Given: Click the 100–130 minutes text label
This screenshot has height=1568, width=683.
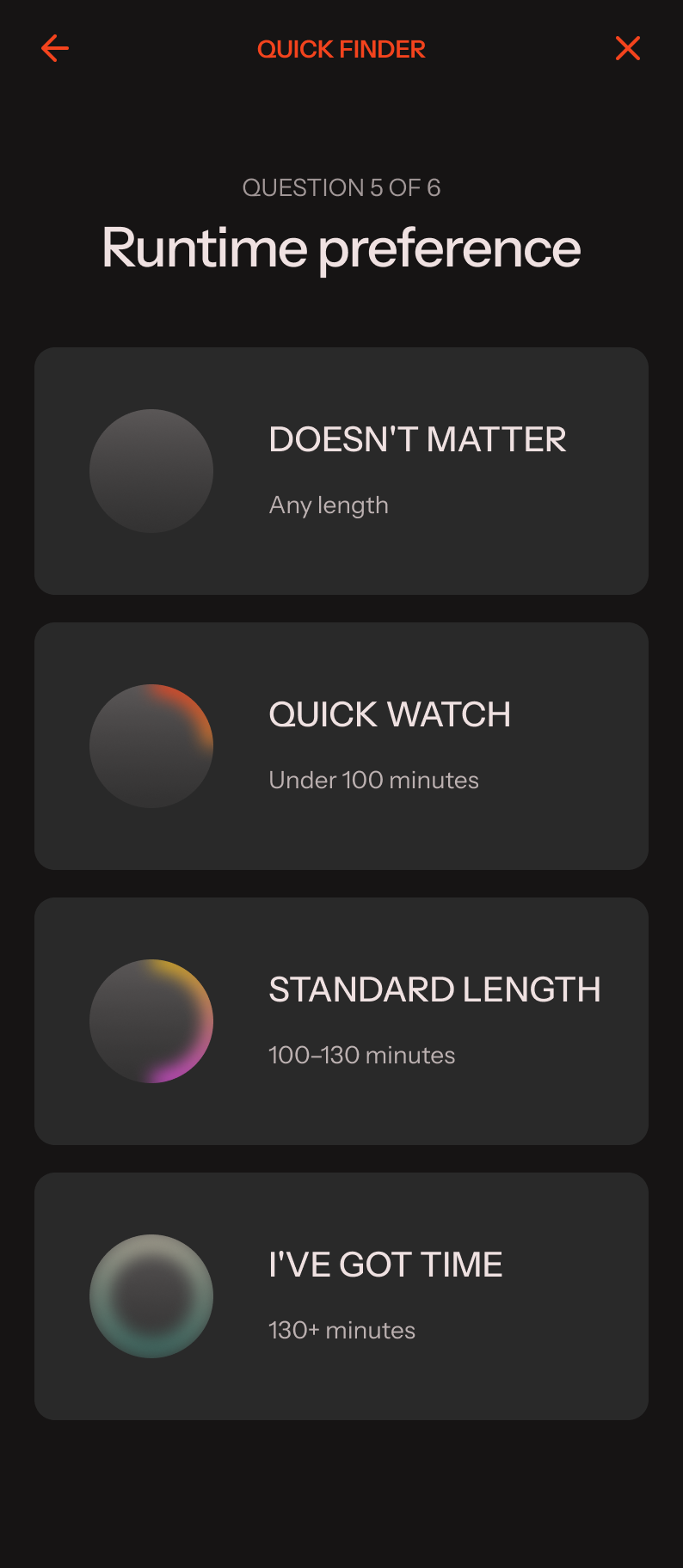Looking at the screenshot, I should pos(361,1056).
